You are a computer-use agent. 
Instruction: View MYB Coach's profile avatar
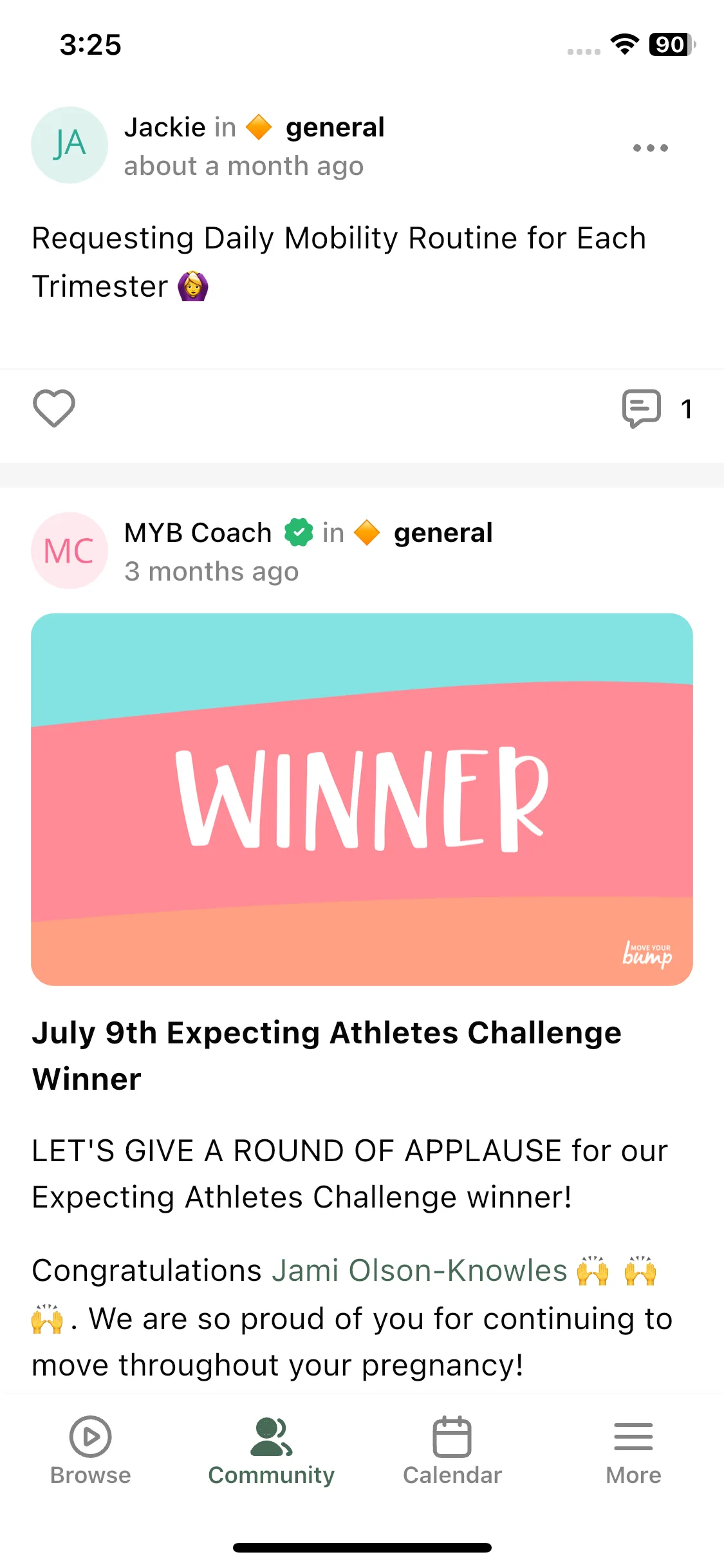coord(70,551)
